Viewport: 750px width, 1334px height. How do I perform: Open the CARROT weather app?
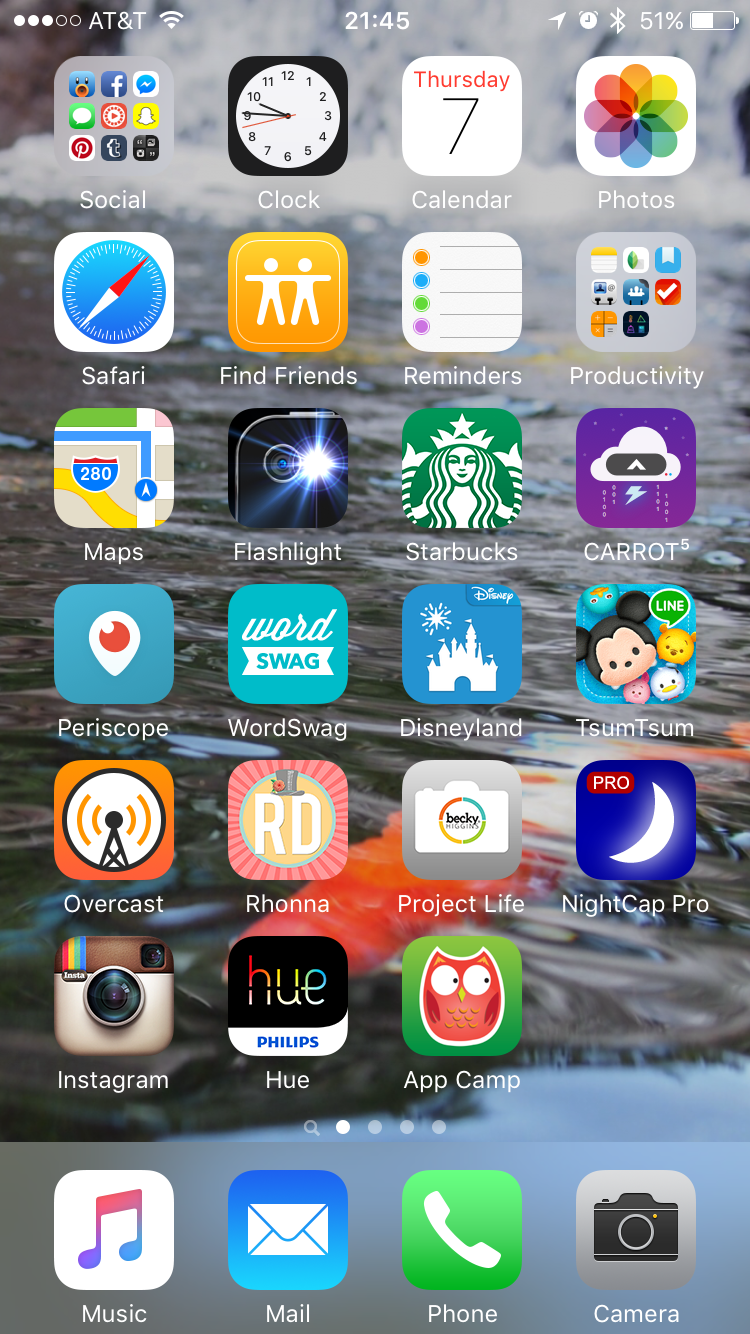point(636,468)
